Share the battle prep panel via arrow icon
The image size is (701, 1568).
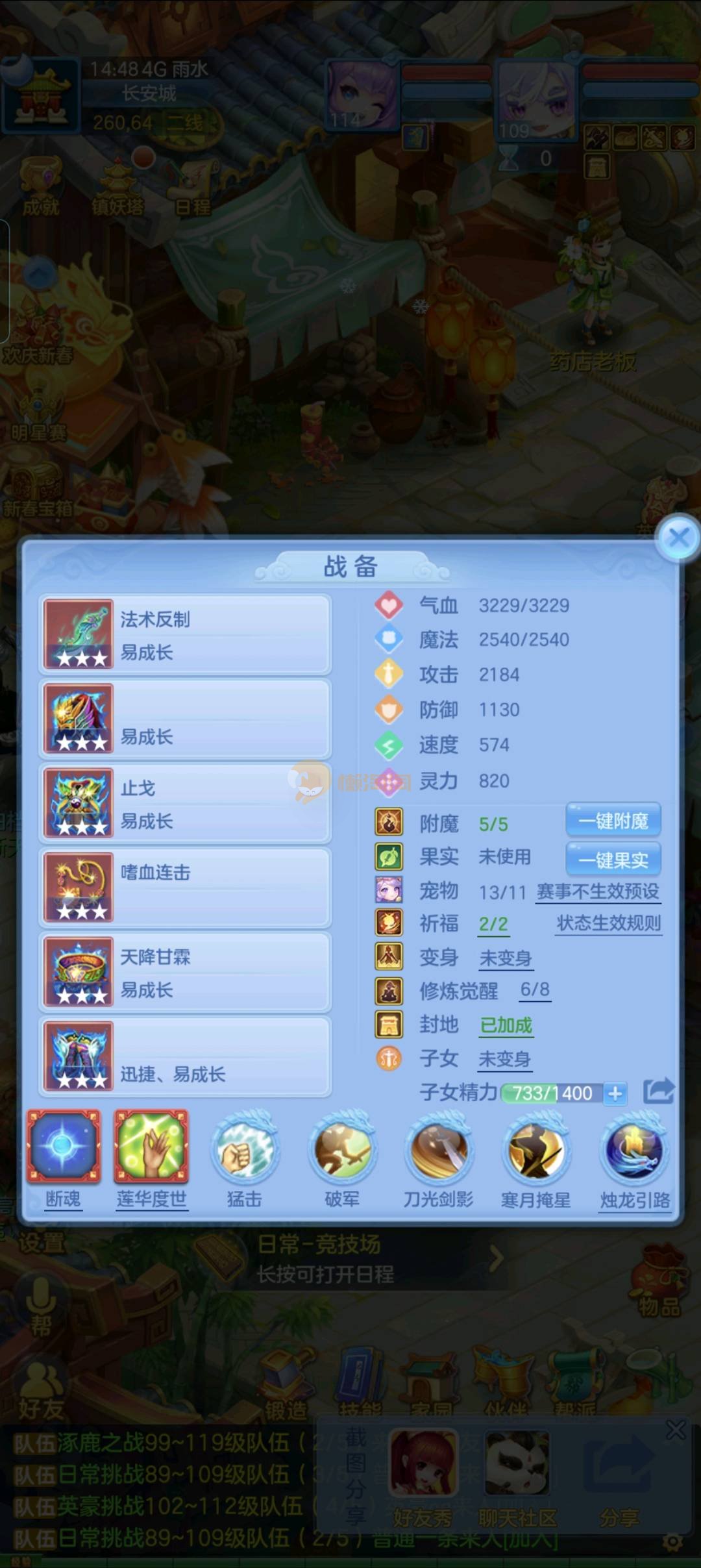point(659,1091)
